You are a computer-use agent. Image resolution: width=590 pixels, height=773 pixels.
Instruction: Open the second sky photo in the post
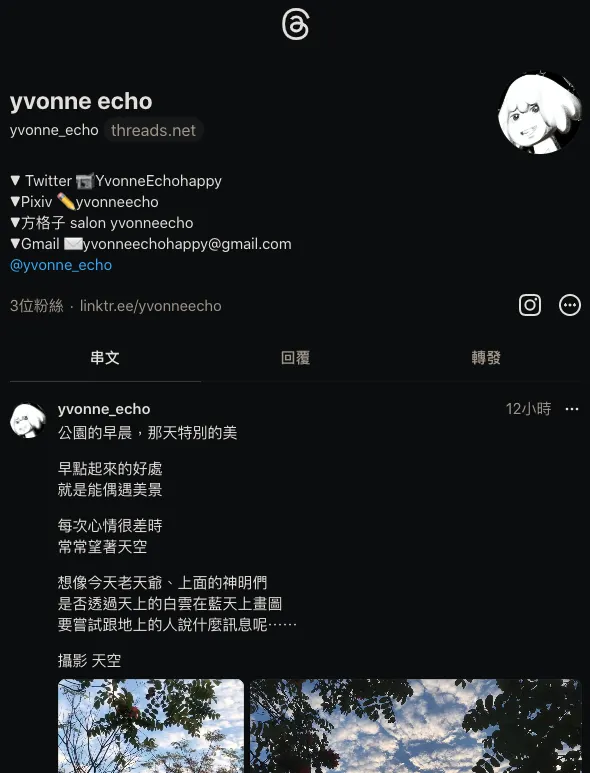click(416, 726)
